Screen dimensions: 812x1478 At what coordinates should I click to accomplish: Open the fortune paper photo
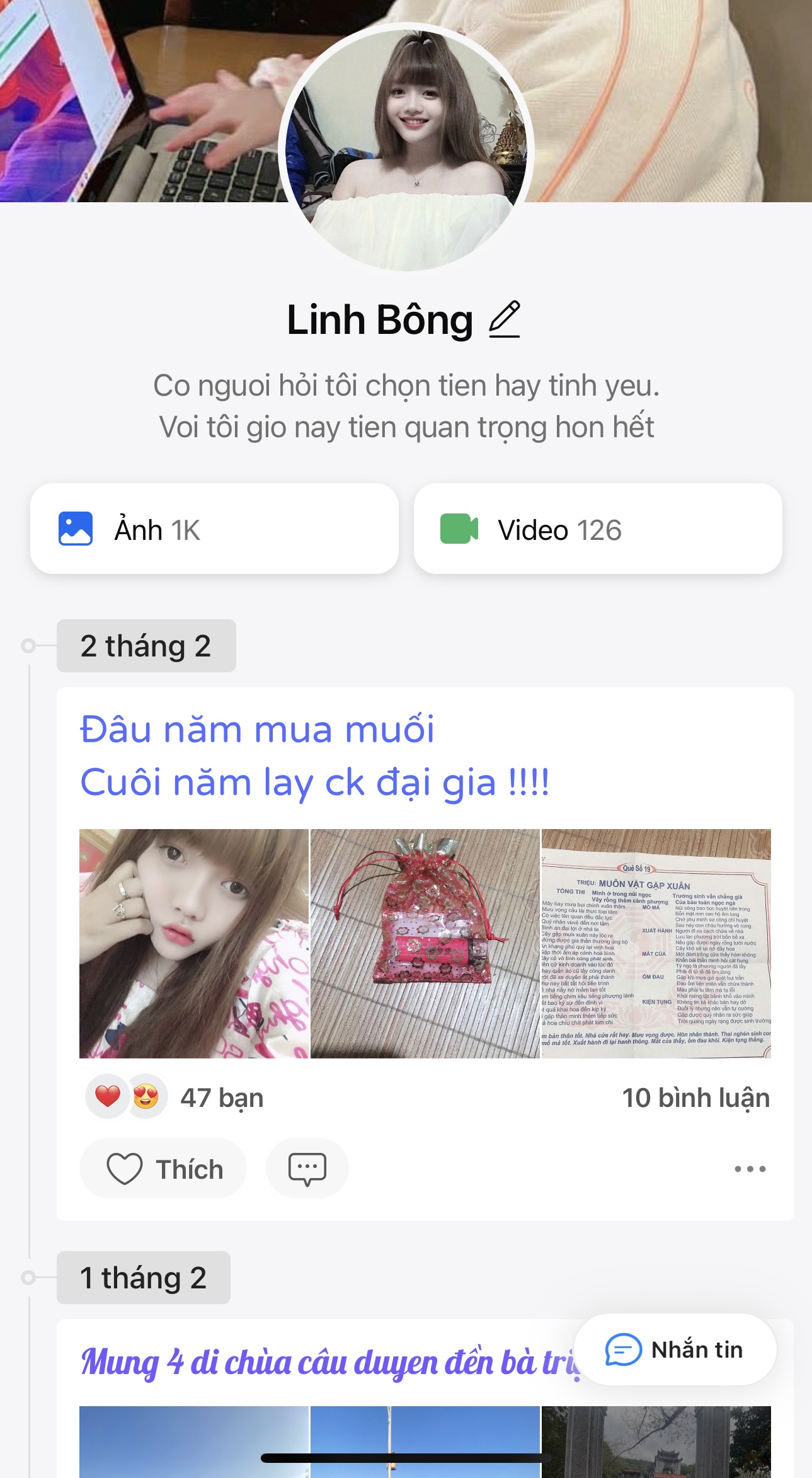[x=656, y=944]
